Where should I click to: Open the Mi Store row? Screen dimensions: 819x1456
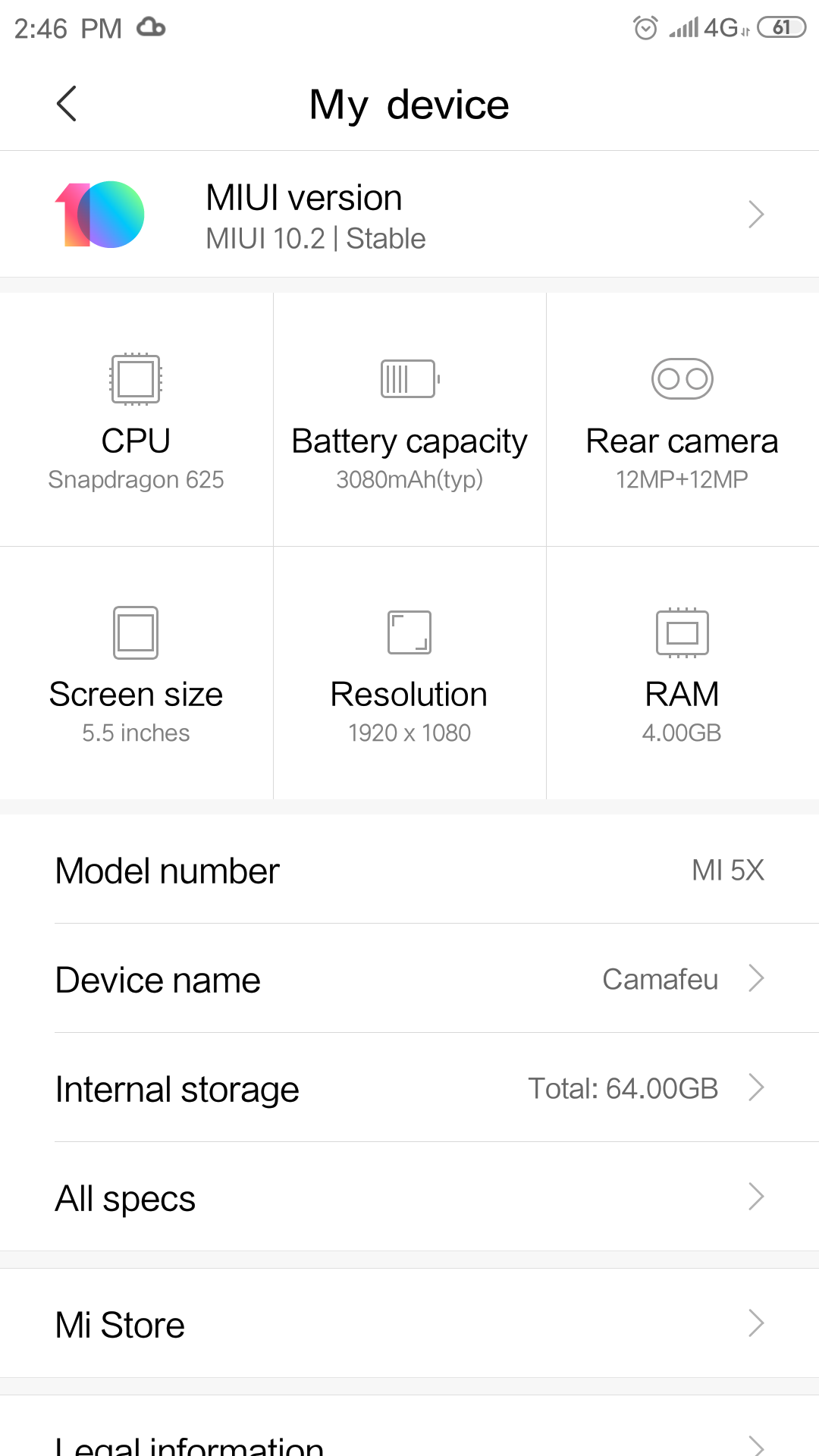(409, 1323)
